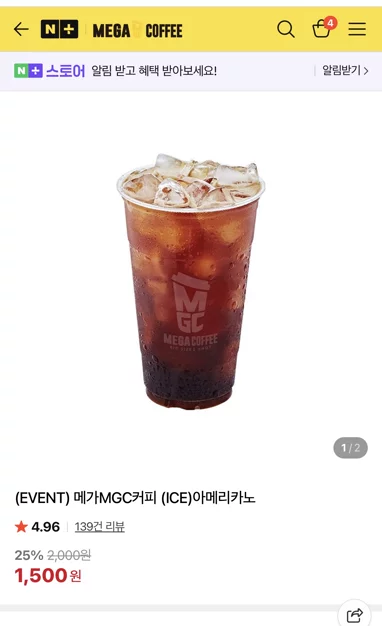This screenshot has height=626, width=382.
Task: Open the Mega Coffee store page
Action: 137,30
